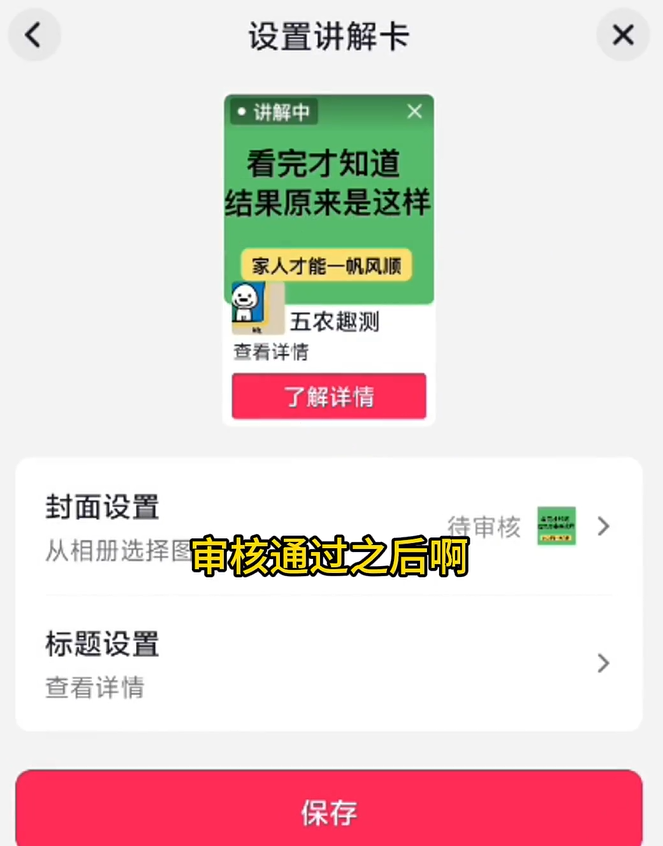This screenshot has height=846, width=663.
Task: Tap 保存 to save the card
Action: 328,811
